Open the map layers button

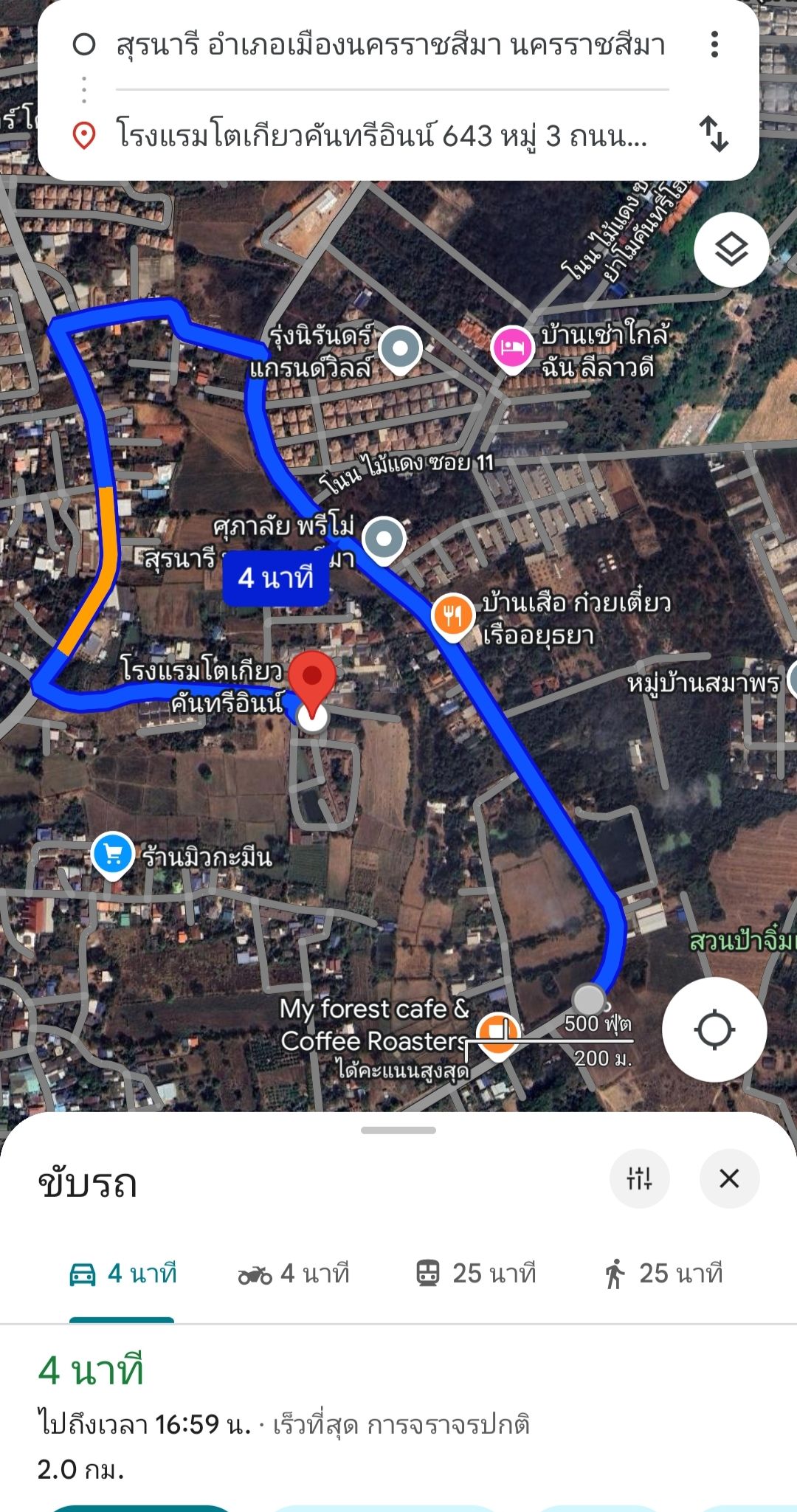[x=731, y=249]
